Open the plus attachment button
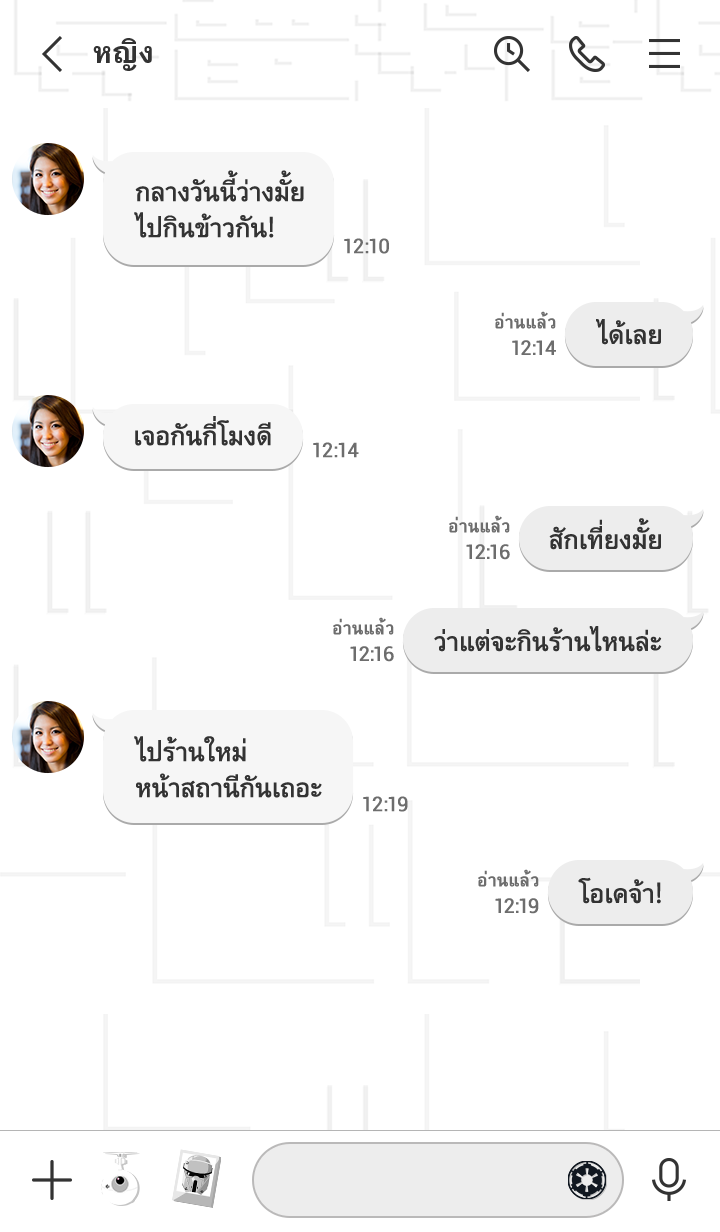 (x=52, y=1181)
